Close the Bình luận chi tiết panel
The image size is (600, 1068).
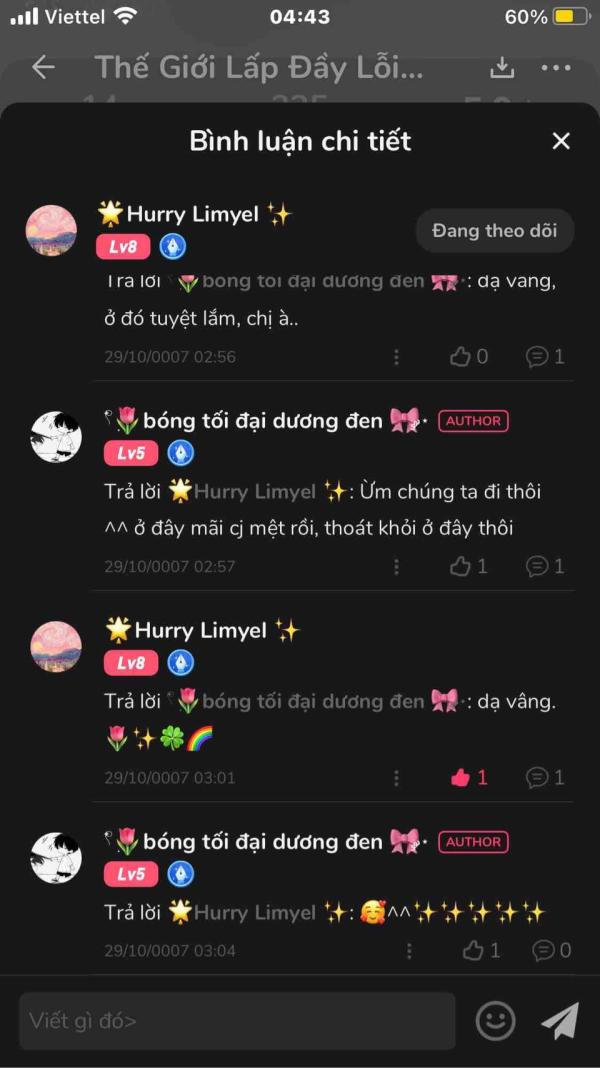tap(561, 141)
